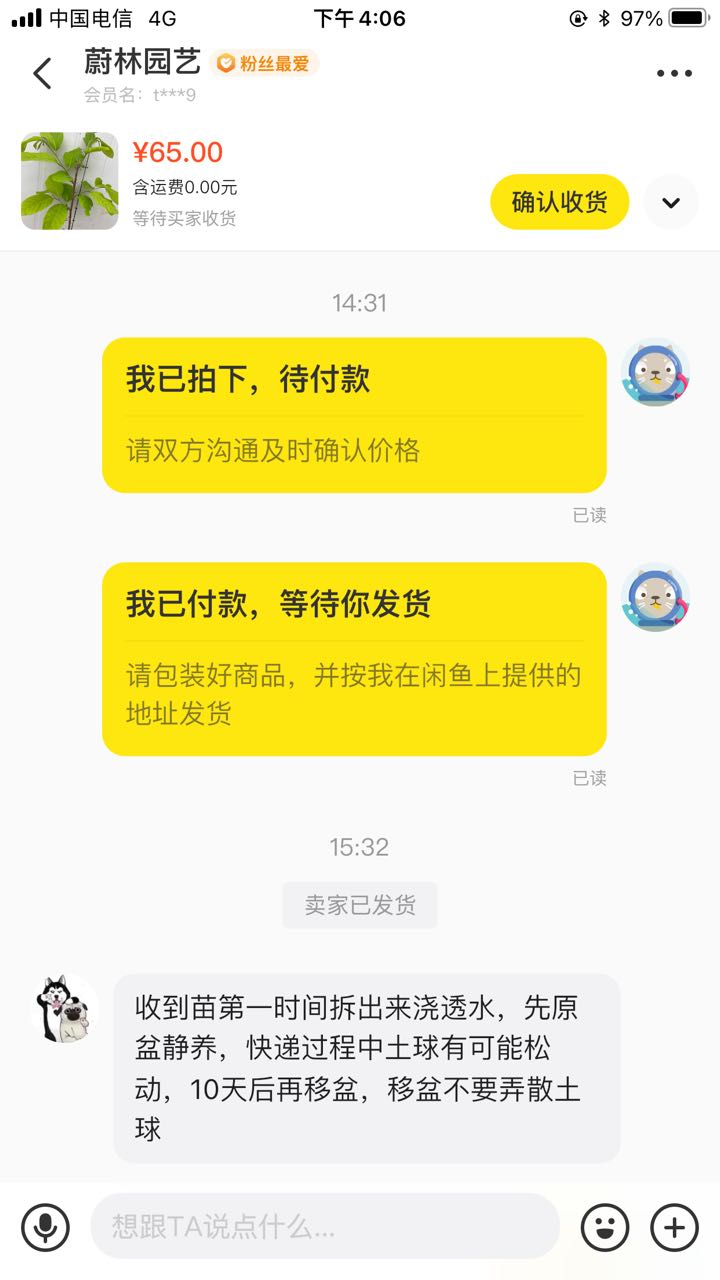Image resolution: width=720 pixels, height=1280 pixels.
Task: Tap the 粉丝最爱 badge
Action: (265, 63)
